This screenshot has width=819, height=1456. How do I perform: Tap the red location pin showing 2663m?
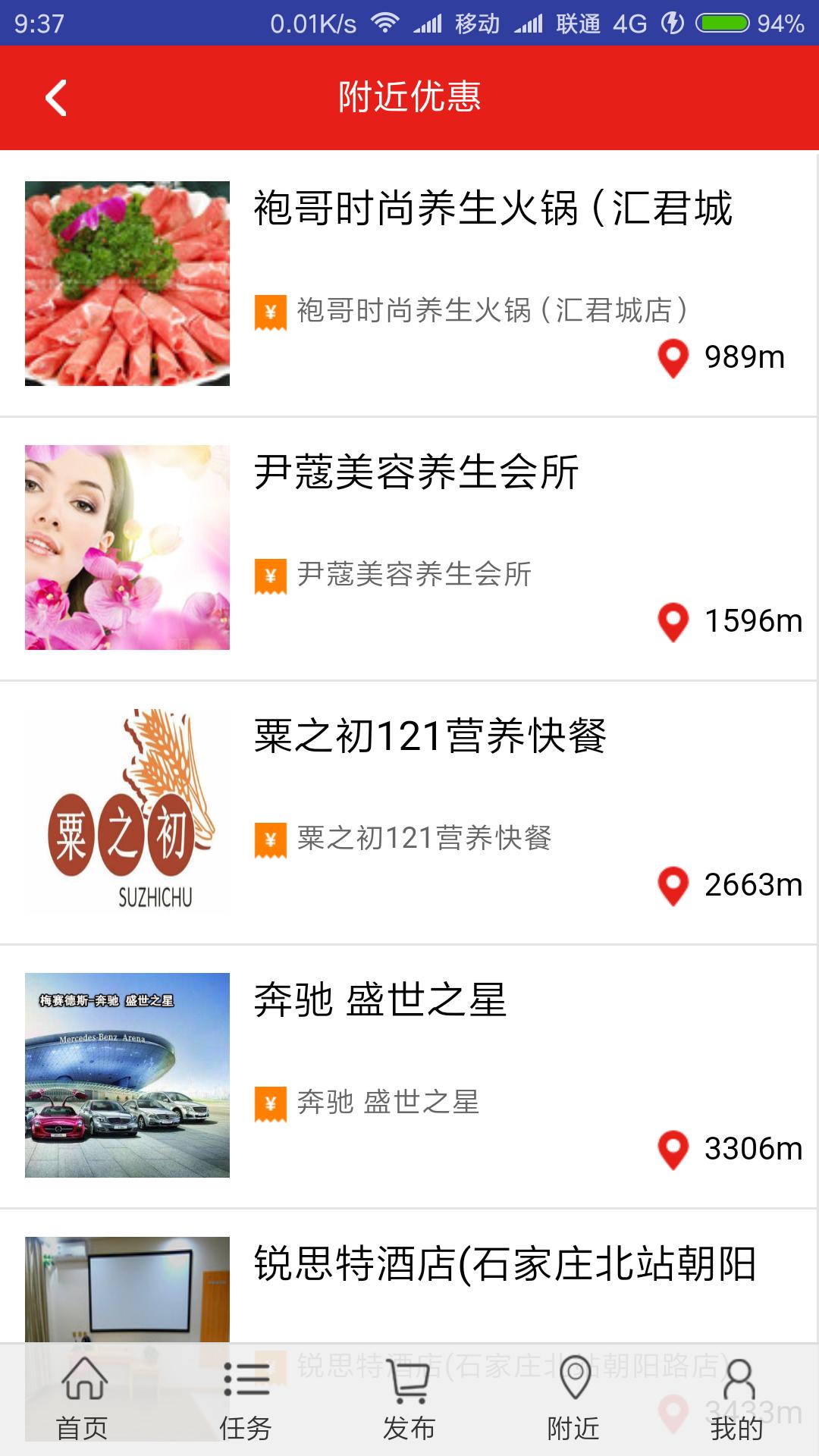[672, 883]
